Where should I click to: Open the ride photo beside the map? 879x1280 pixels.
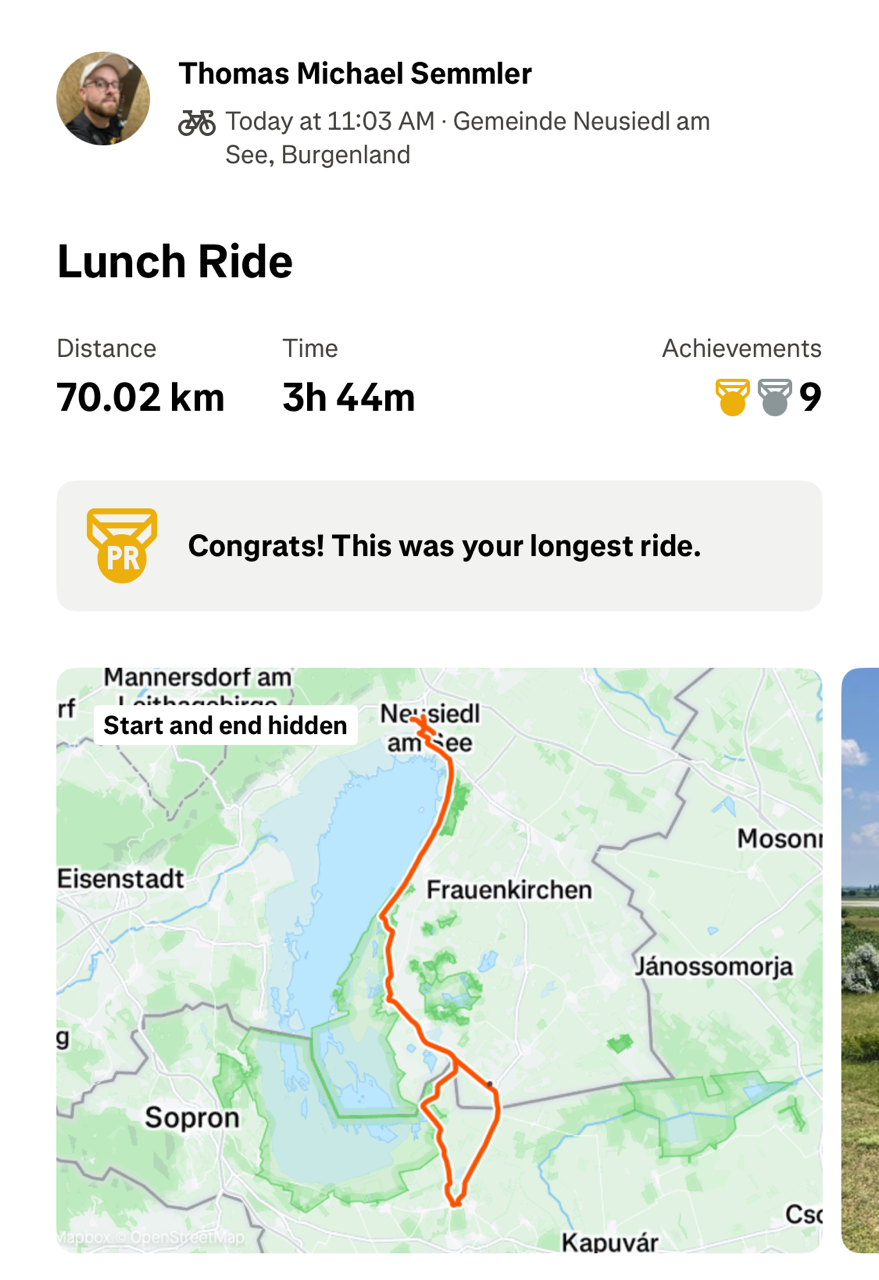click(861, 960)
